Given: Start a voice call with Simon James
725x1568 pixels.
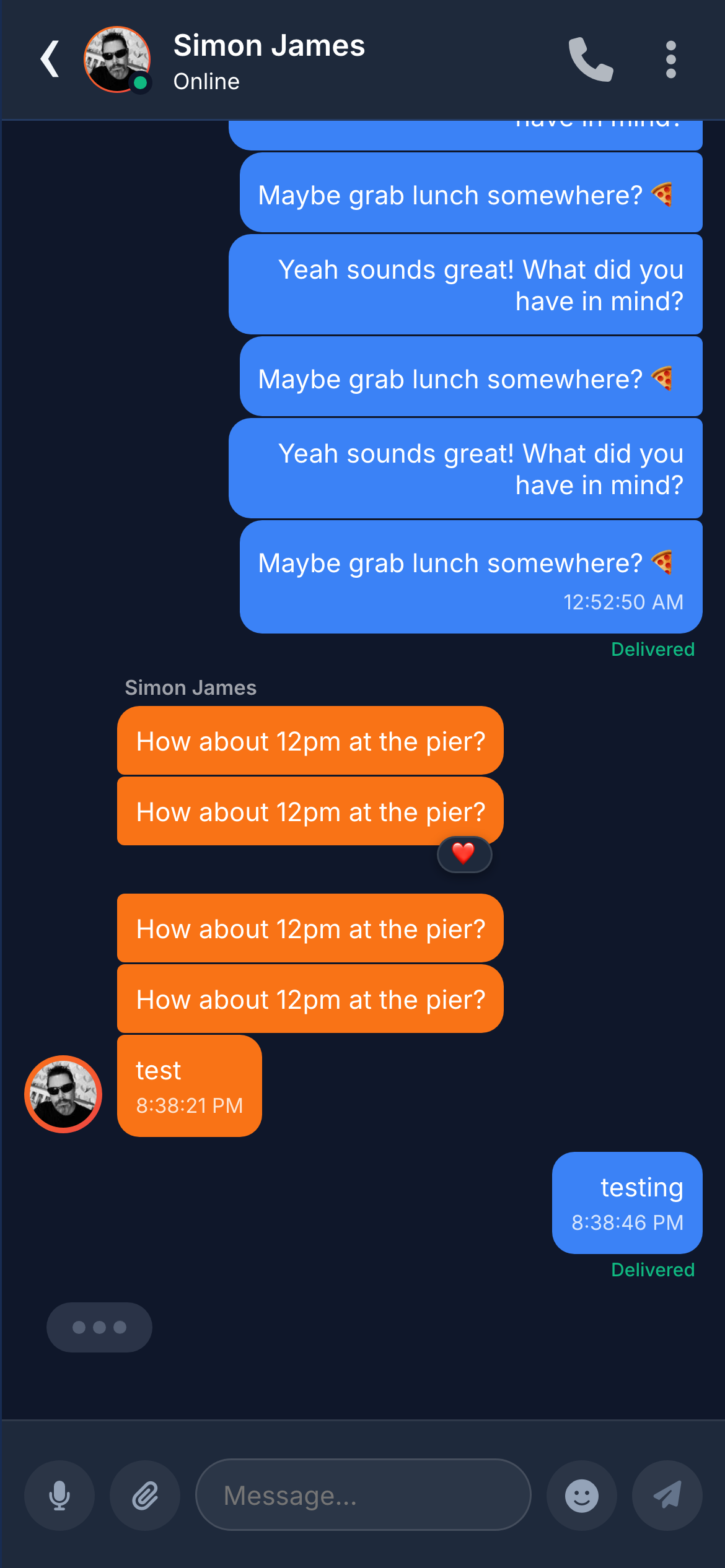Looking at the screenshot, I should [589, 59].
